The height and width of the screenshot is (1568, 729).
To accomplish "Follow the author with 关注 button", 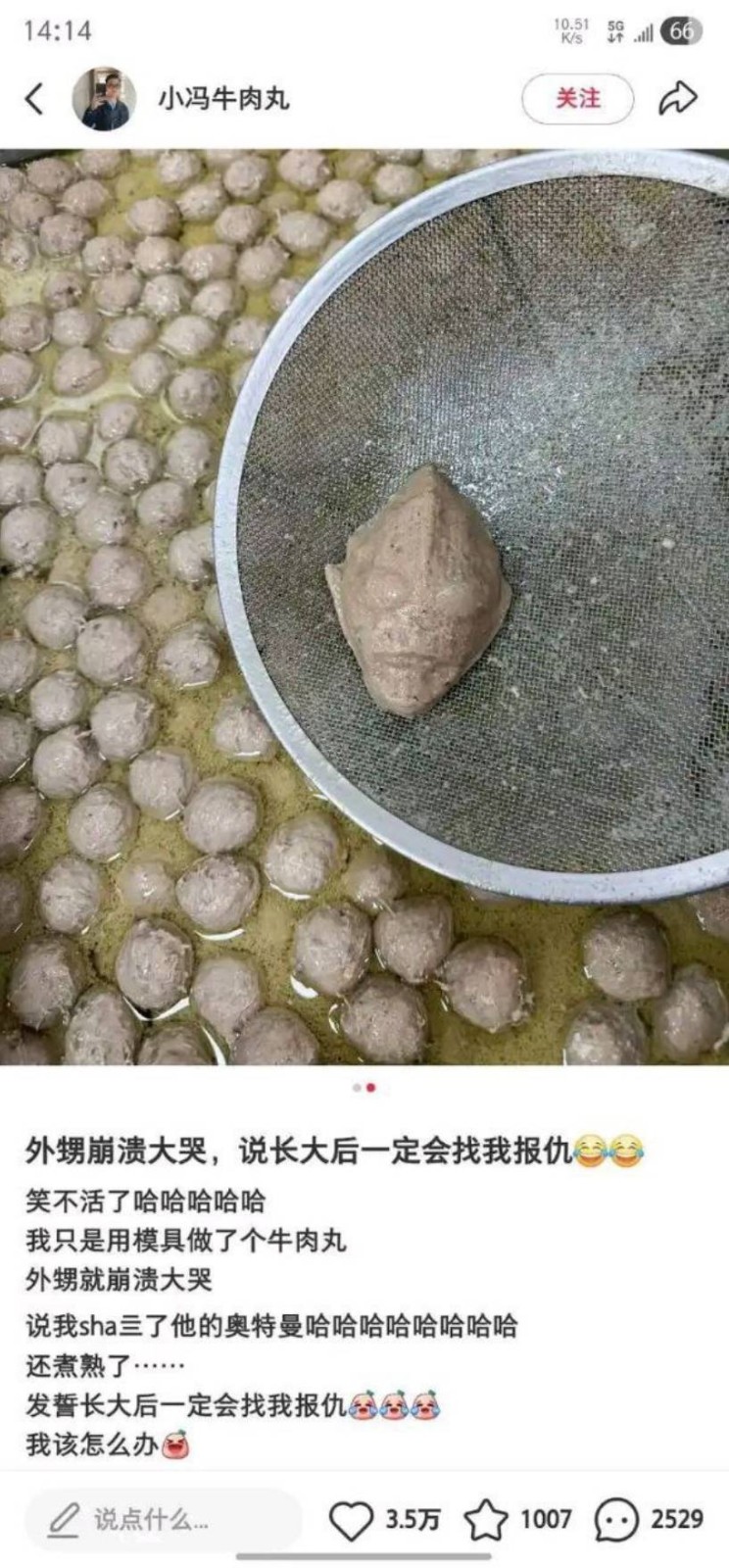I will pos(577,99).
